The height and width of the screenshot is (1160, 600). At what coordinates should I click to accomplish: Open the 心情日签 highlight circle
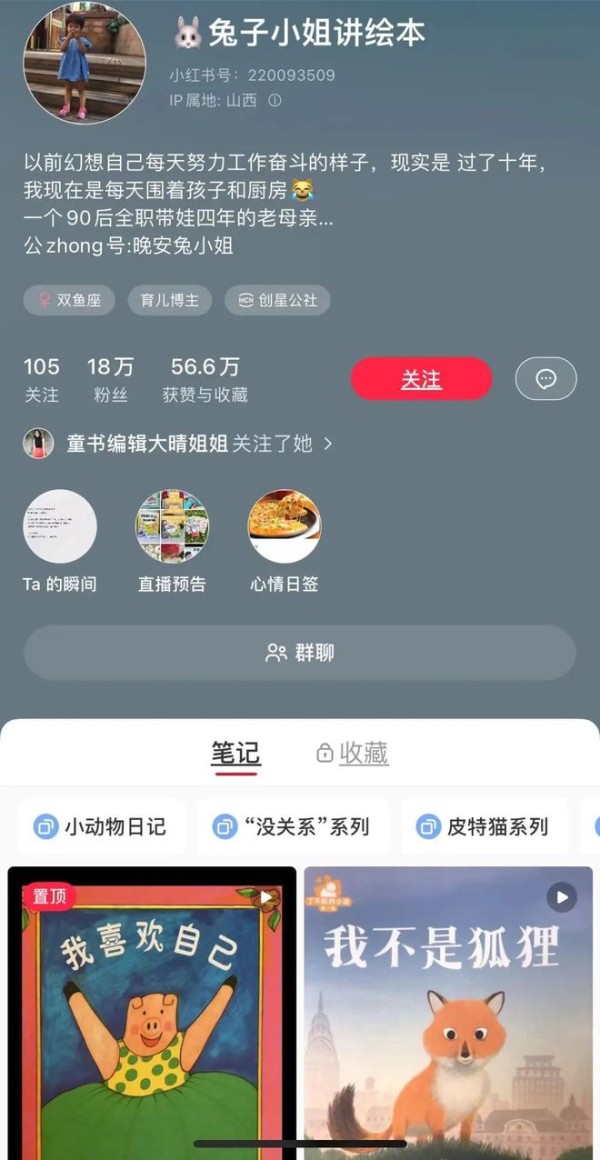tap(284, 527)
